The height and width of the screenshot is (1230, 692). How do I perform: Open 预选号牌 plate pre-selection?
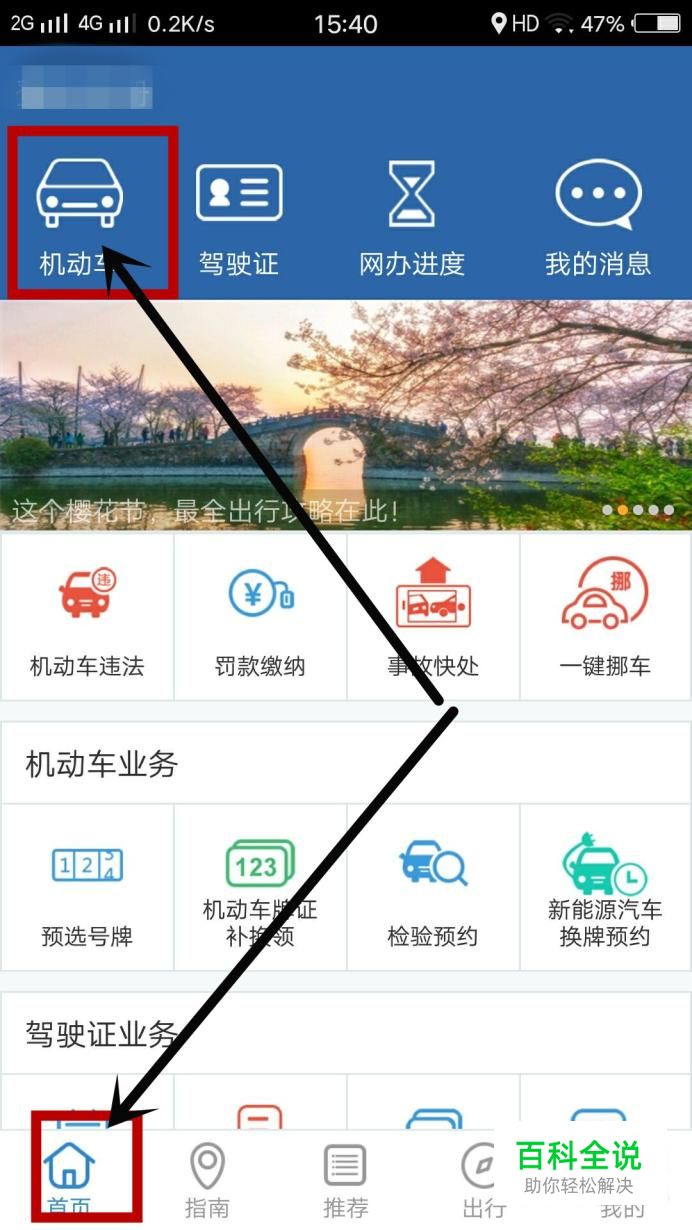coord(87,890)
